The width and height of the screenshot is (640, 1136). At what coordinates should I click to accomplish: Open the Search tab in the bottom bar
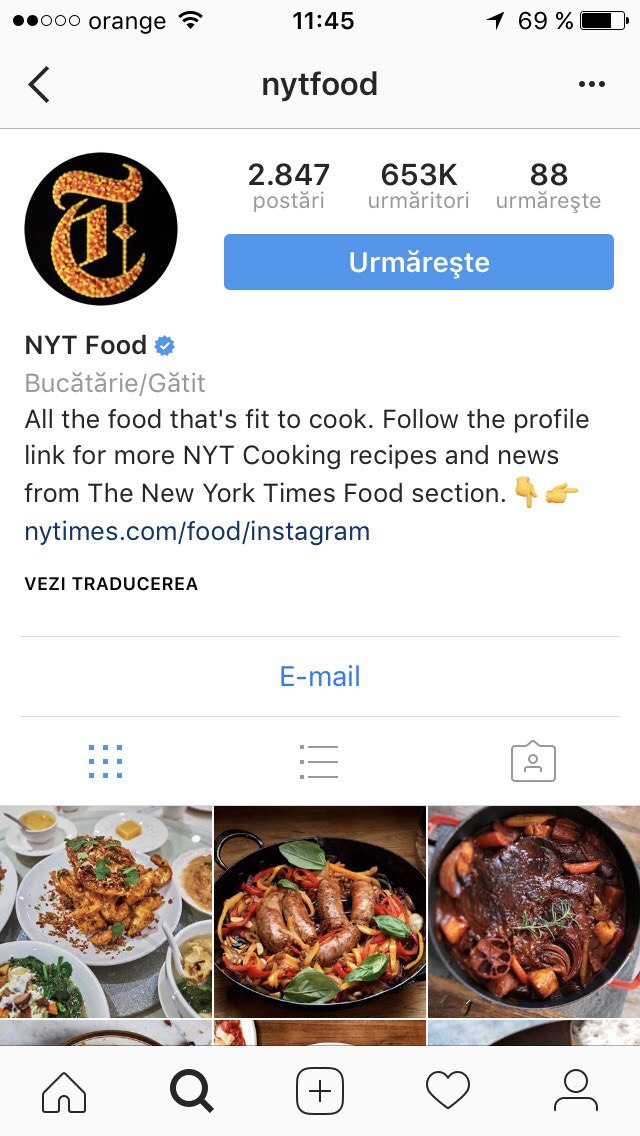coord(192,1091)
